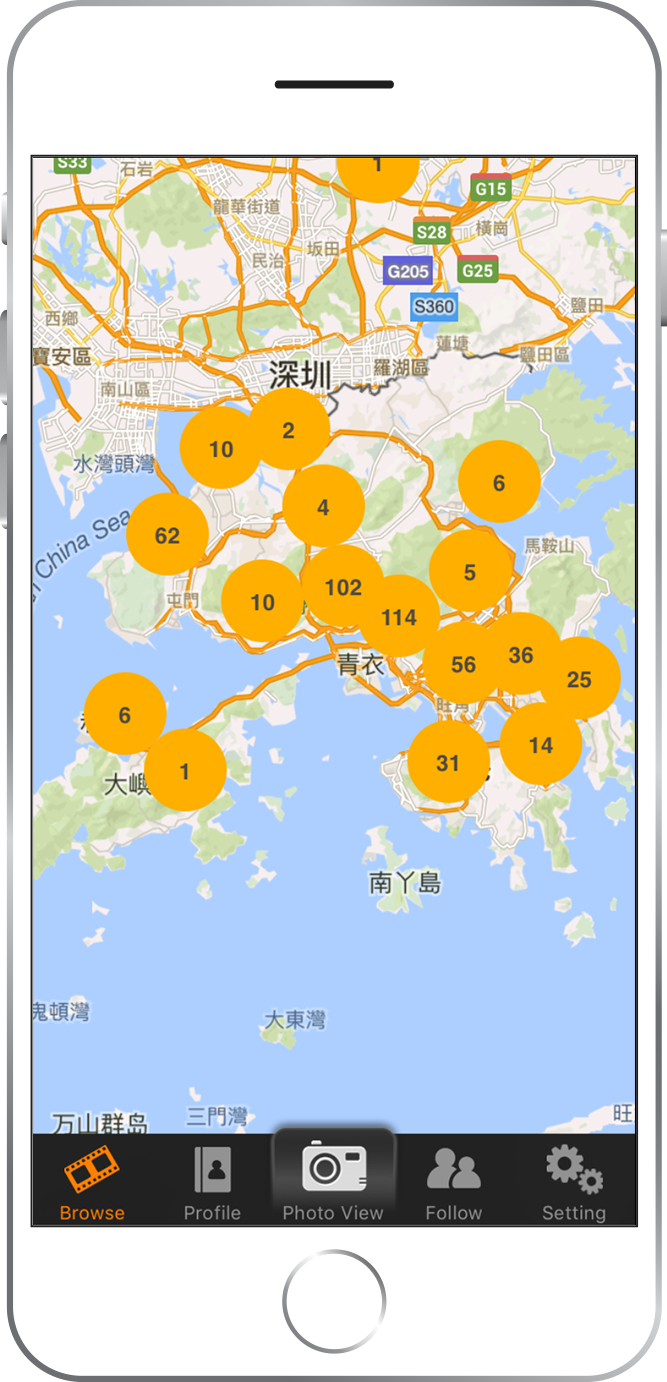The height and width of the screenshot is (1382, 667).
Task: Tap the cluster marker labeled 31
Action: [447, 763]
